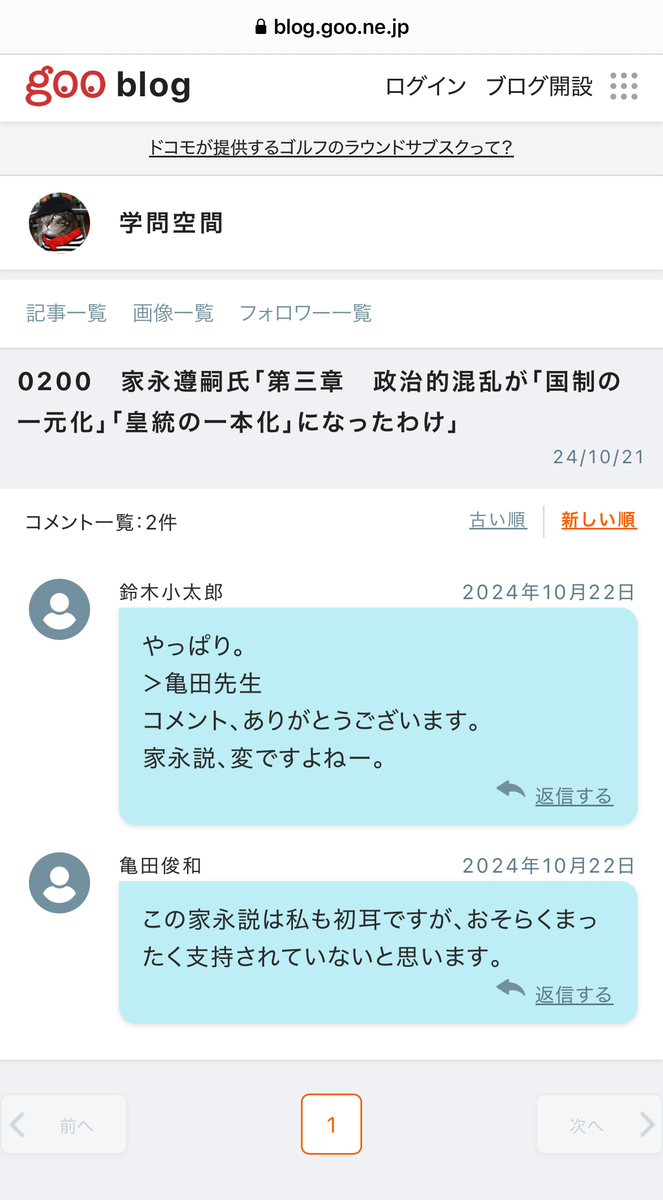
Task: Open the goo blog home logo
Action: point(108,86)
